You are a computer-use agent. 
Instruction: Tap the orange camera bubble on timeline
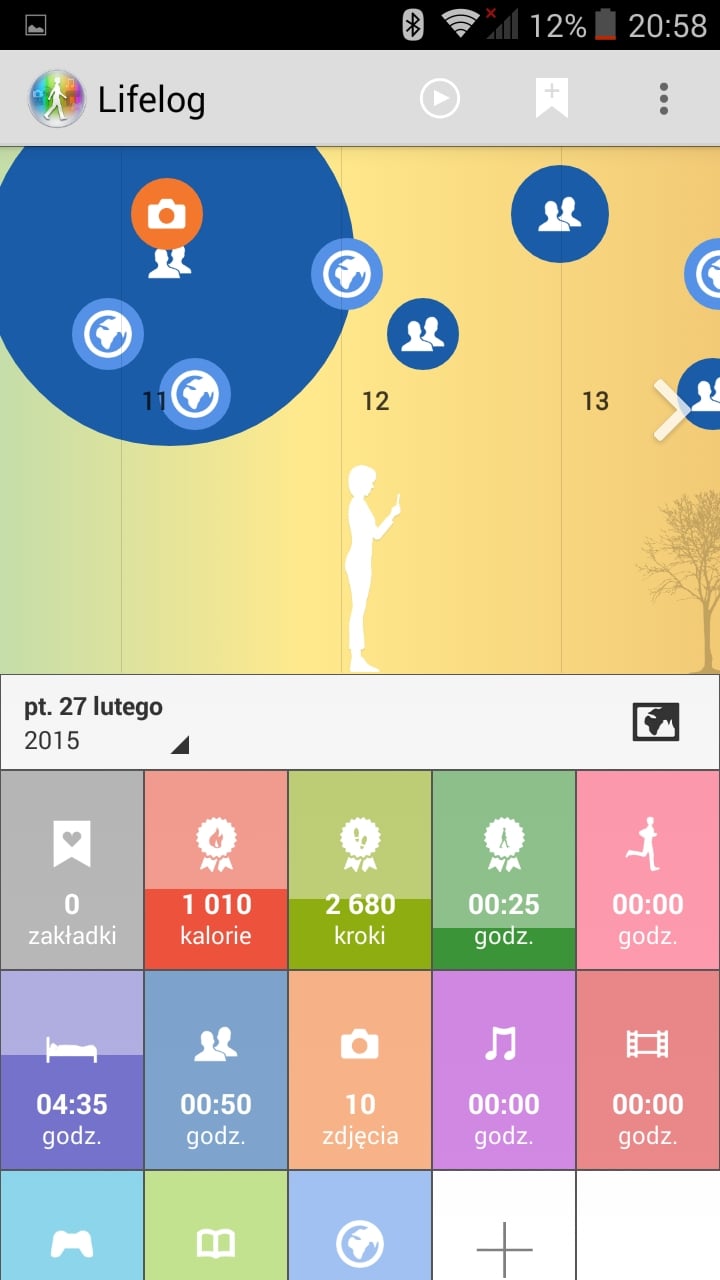[x=167, y=214]
